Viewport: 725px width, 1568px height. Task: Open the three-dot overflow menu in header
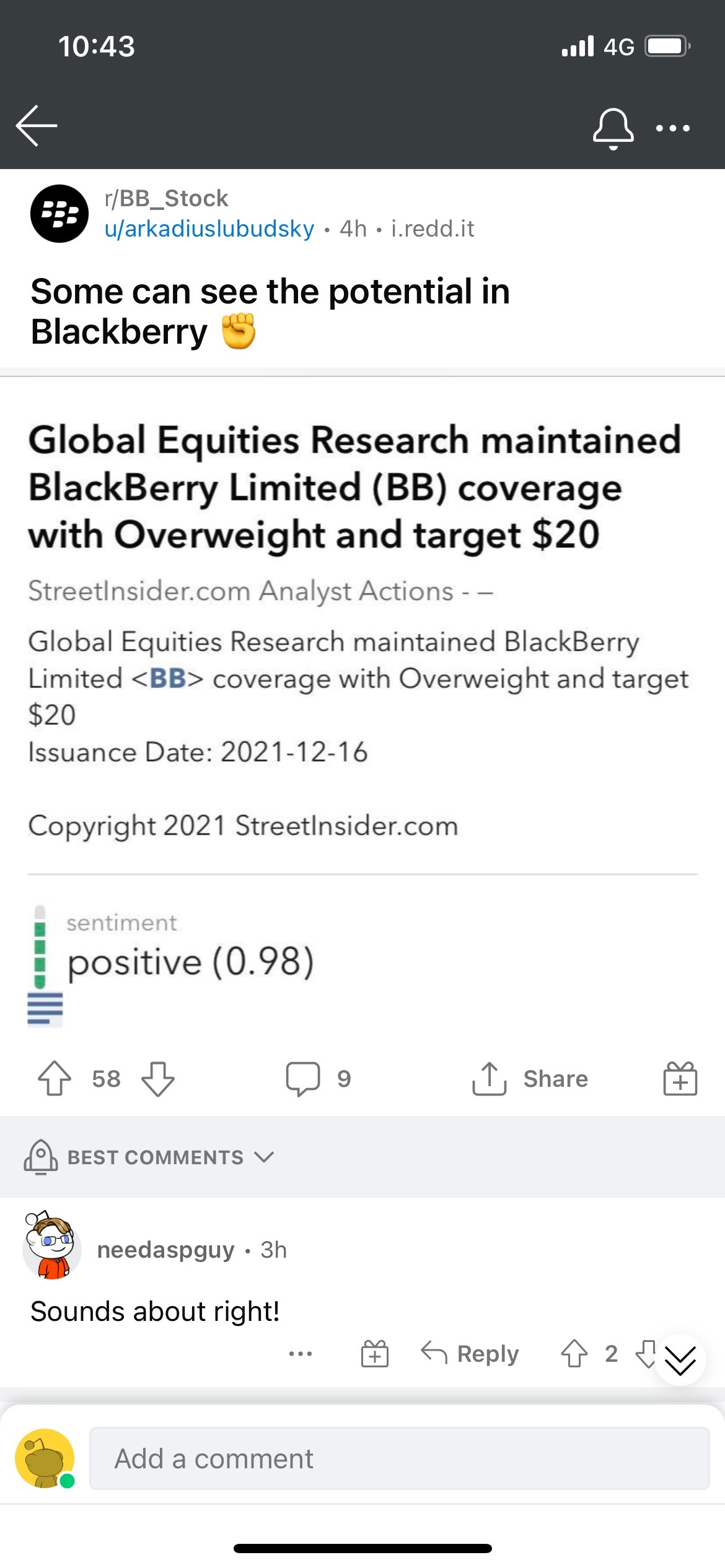[672, 128]
